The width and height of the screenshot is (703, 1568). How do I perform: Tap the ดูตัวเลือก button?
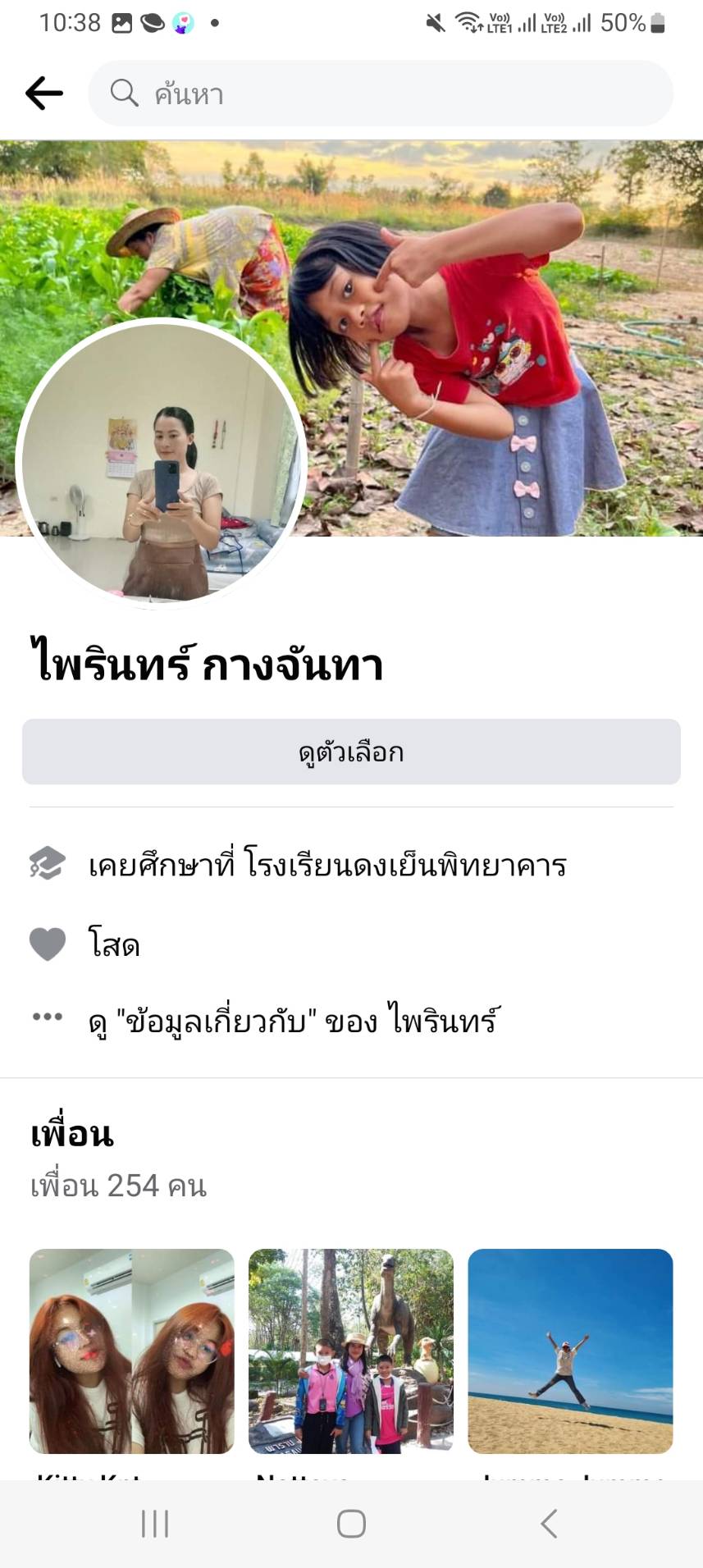(351, 752)
